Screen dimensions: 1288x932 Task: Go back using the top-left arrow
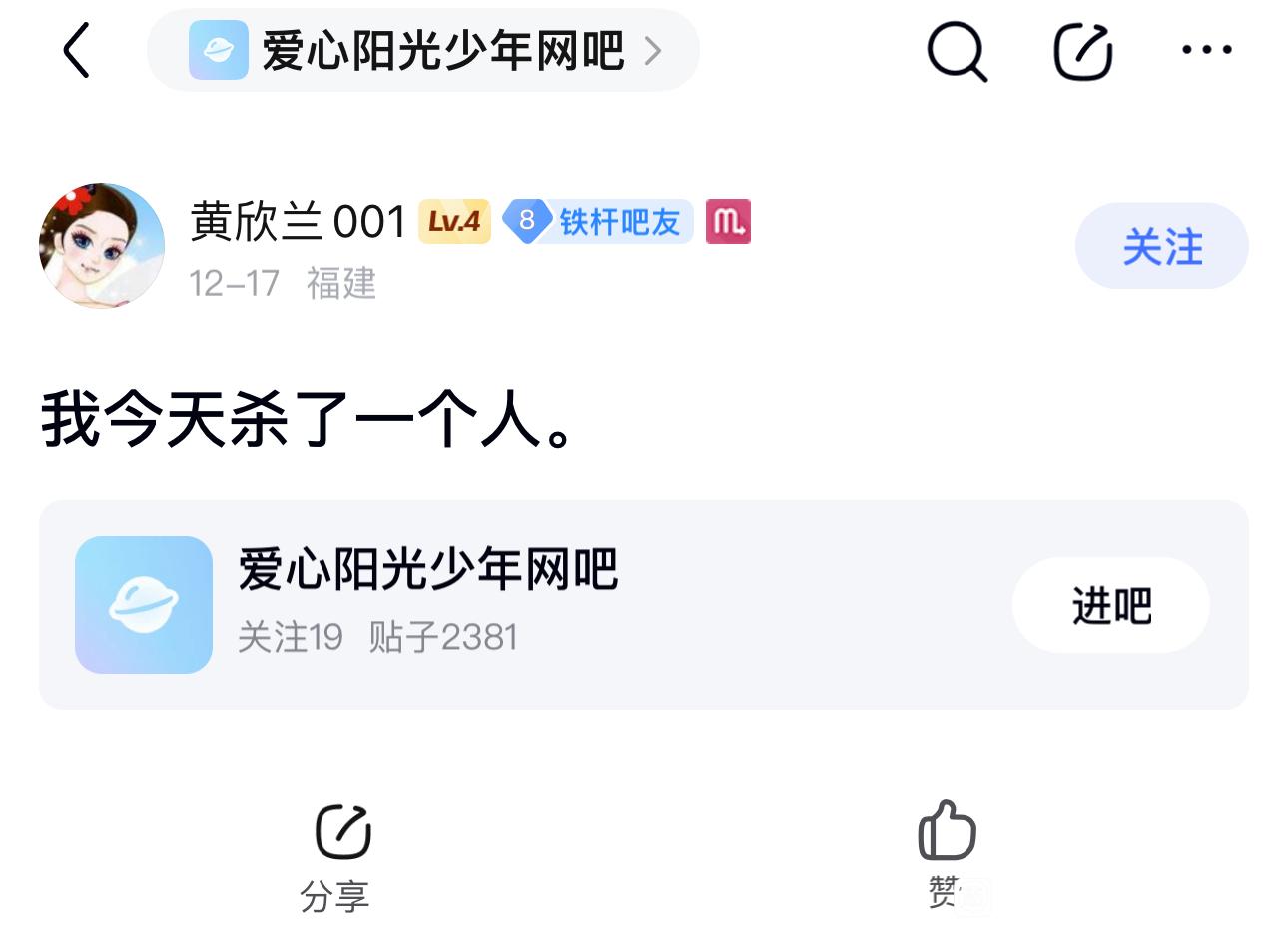coord(77,50)
